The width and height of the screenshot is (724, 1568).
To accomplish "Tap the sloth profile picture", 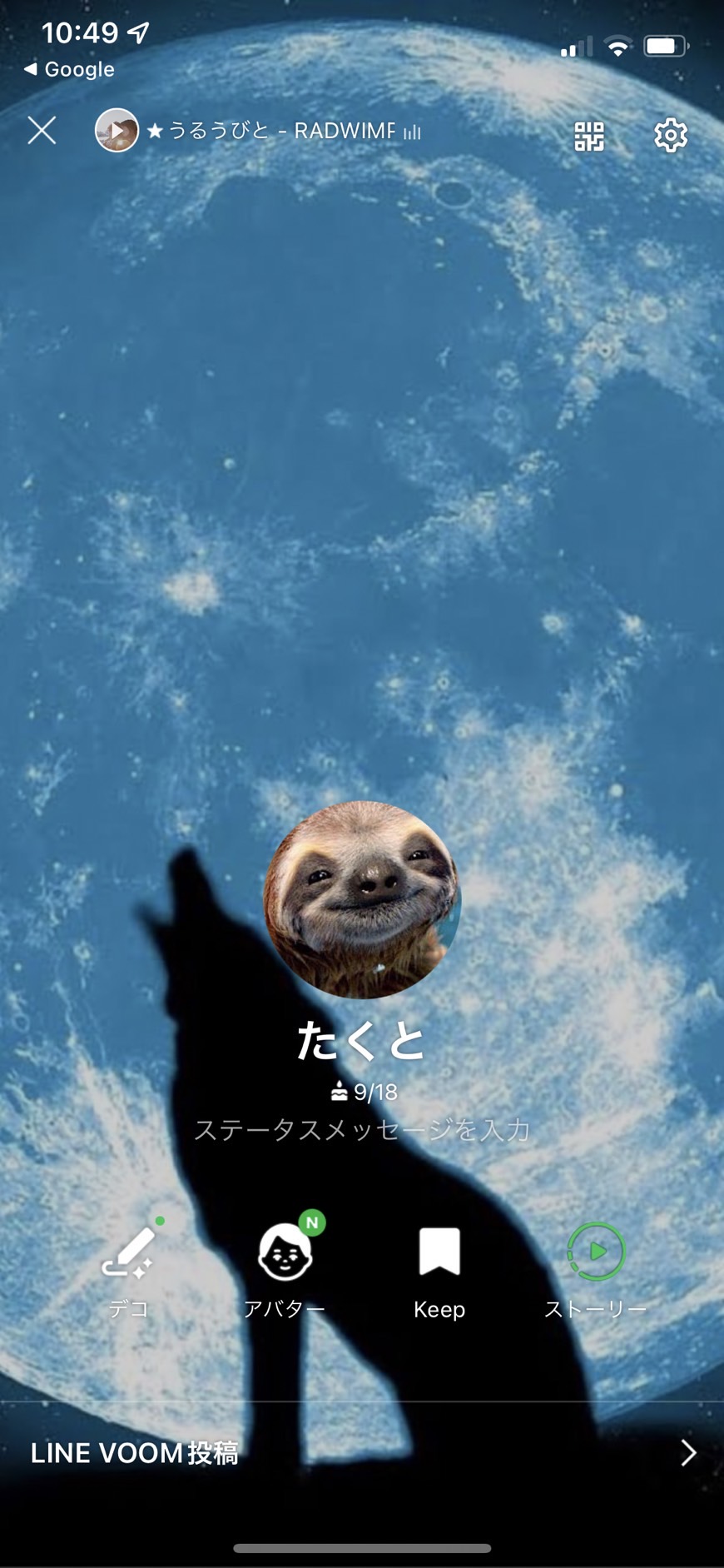I will (x=361, y=899).
